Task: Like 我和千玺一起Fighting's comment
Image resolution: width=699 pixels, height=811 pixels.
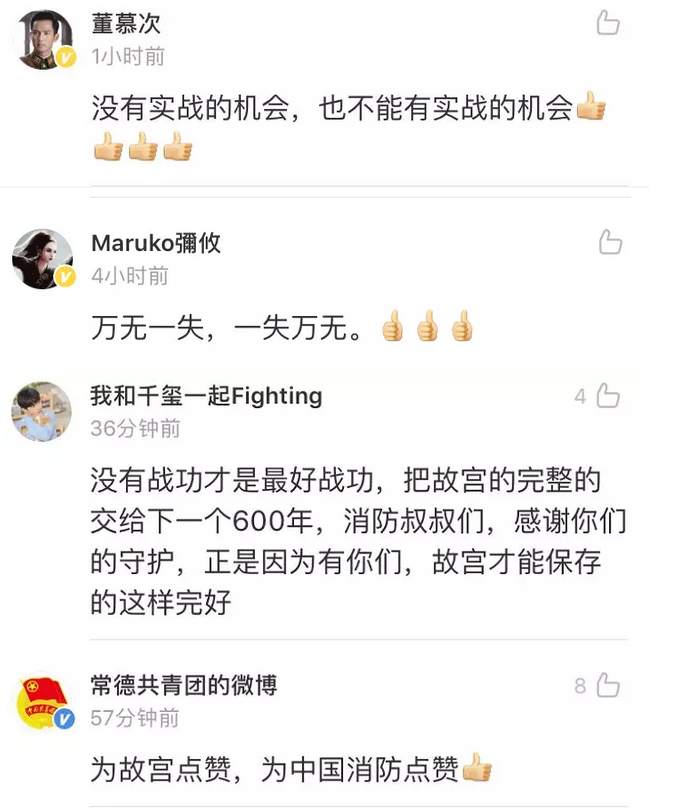Action: (x=608, y=397)
